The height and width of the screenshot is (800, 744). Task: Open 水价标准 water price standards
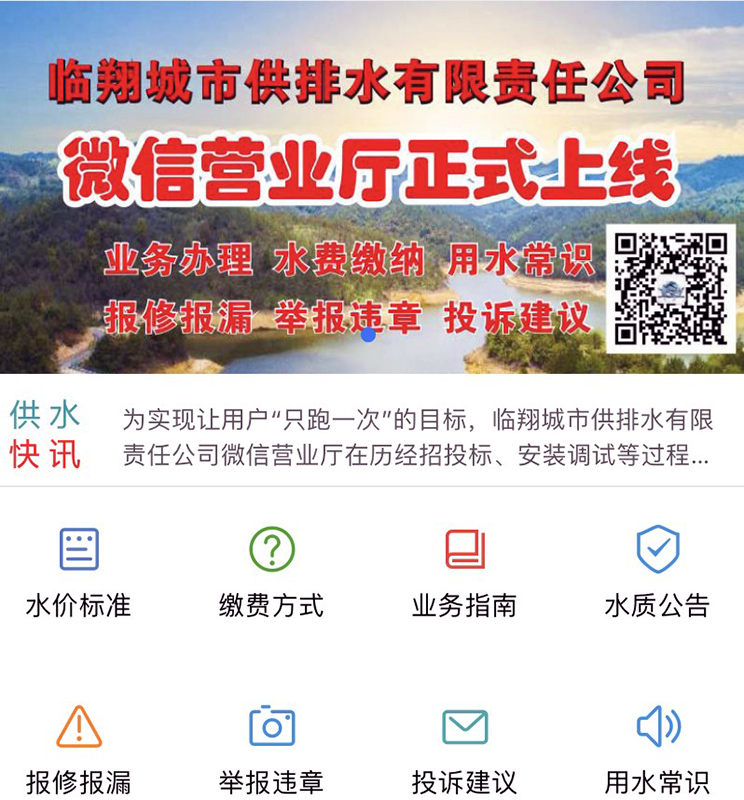tap(78, 571)
